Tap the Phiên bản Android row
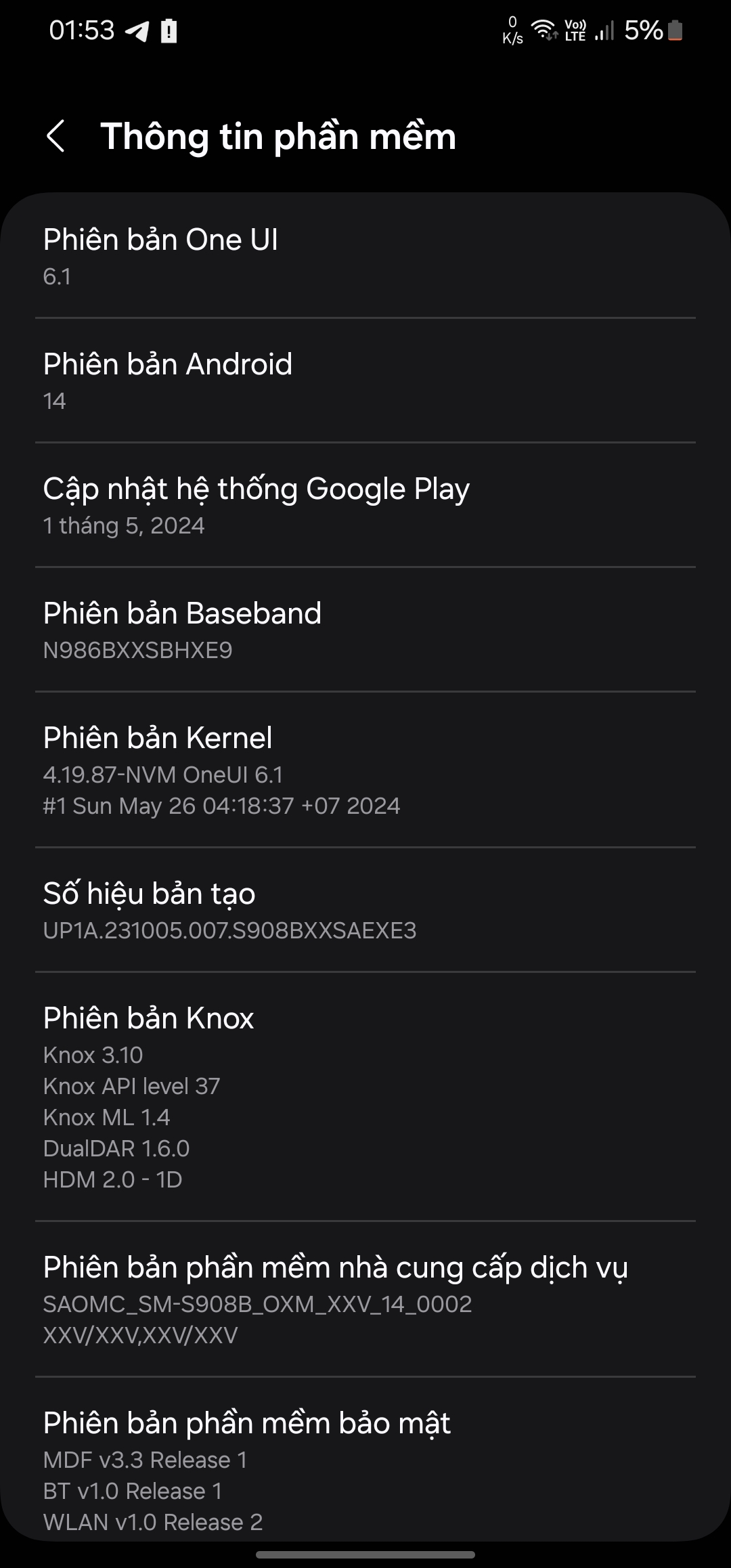This screenshot has width=731, height=1568. [x=365, y=380]
